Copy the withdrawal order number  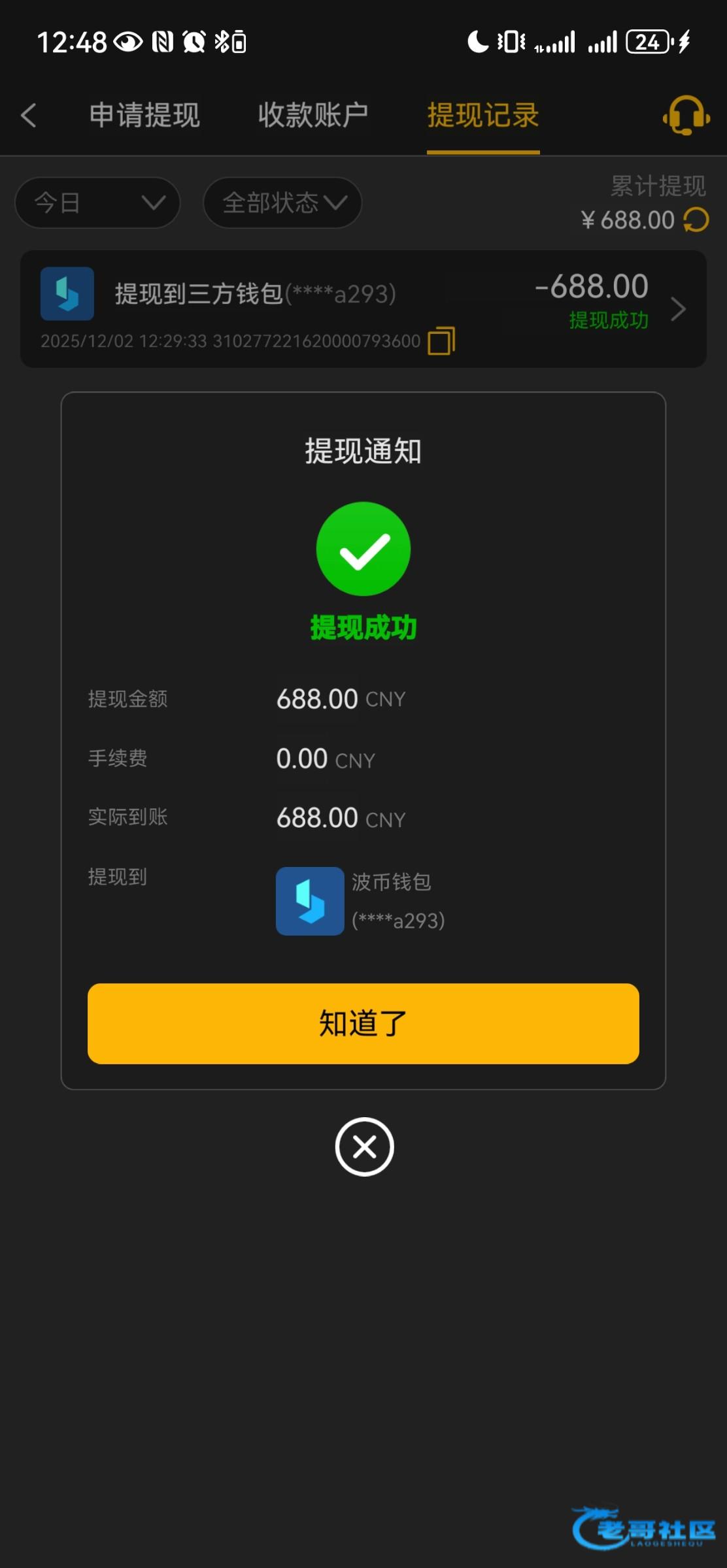(x=441, y=340)
